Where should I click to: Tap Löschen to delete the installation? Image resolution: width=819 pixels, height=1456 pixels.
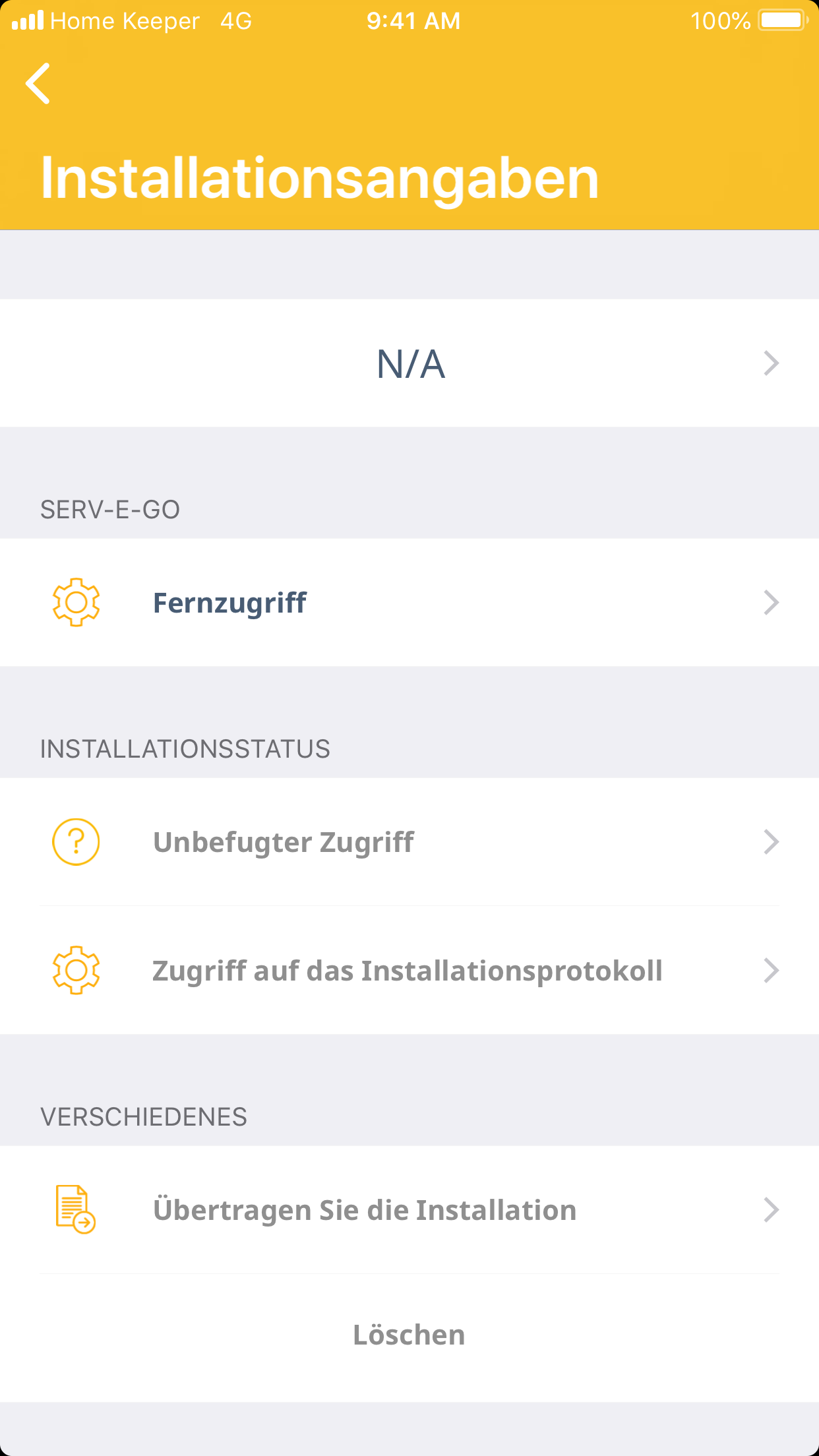pos(409,1335)
